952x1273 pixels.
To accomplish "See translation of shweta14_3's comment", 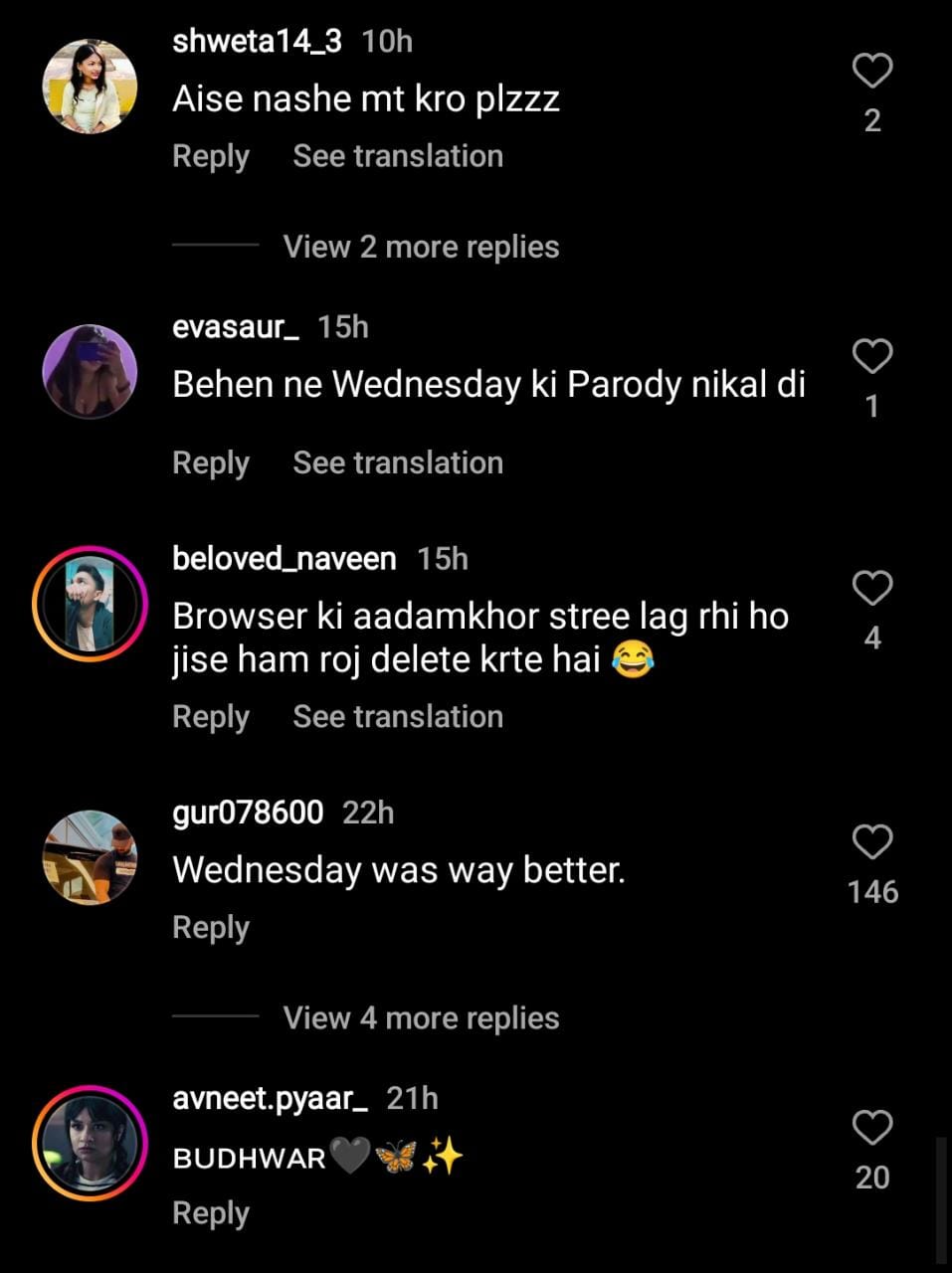I will 397,156.
